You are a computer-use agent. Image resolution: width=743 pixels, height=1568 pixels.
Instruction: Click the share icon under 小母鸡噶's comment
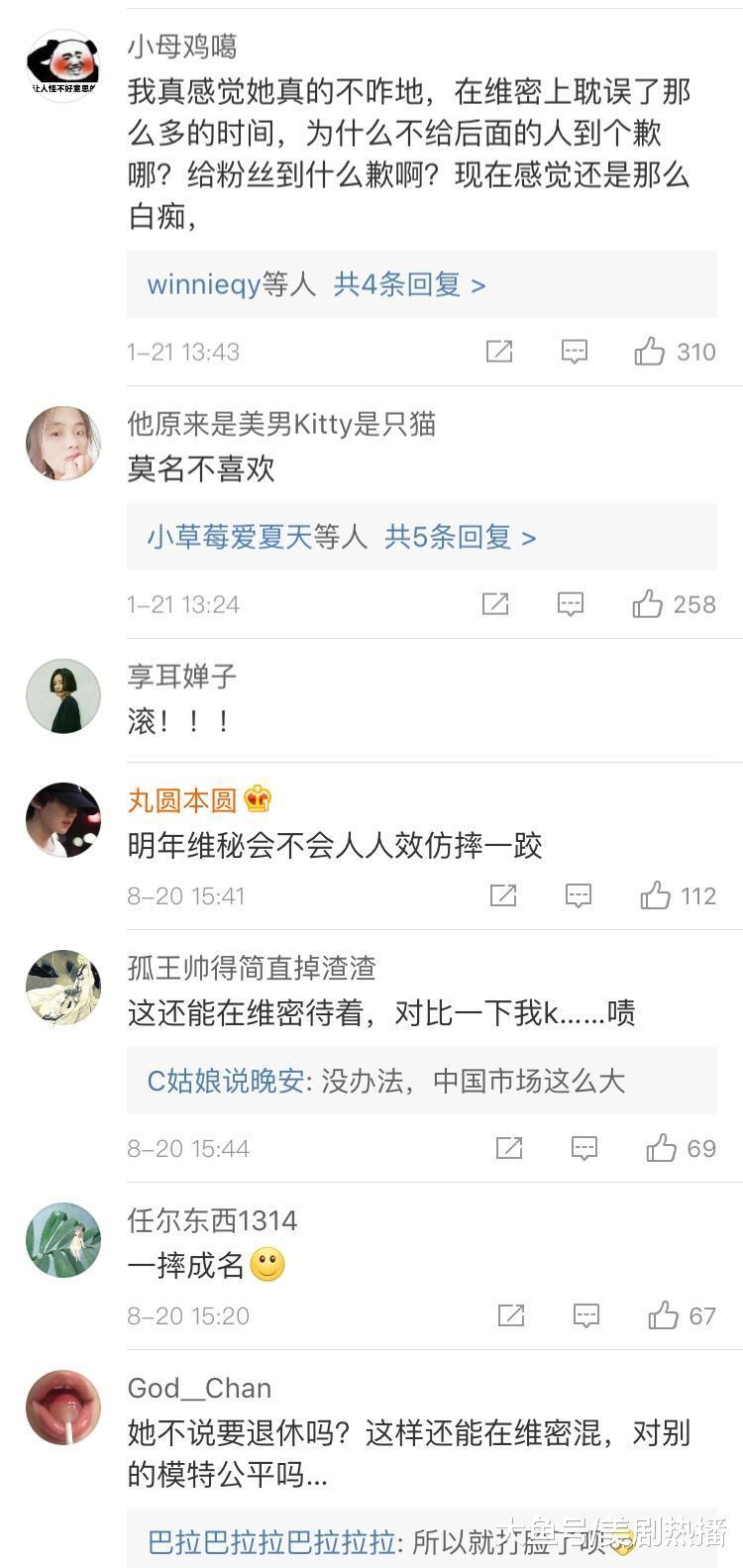click(x=497, y=351)
